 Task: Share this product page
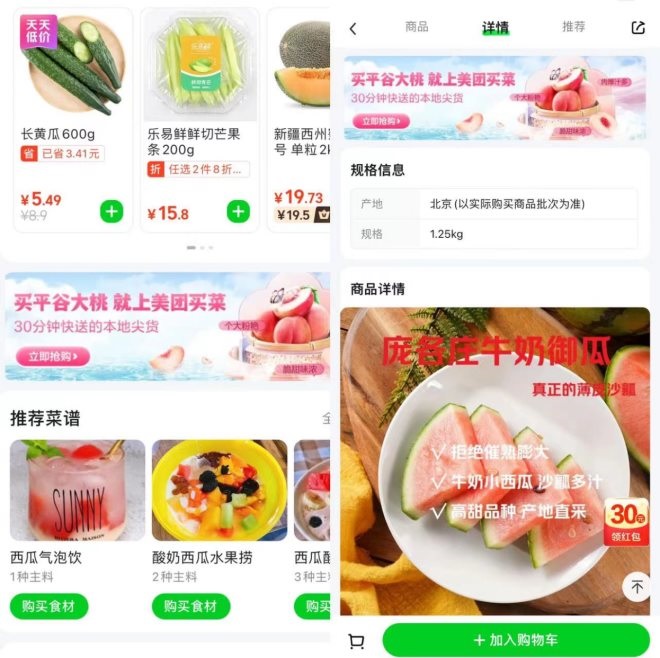coord(638,28)
